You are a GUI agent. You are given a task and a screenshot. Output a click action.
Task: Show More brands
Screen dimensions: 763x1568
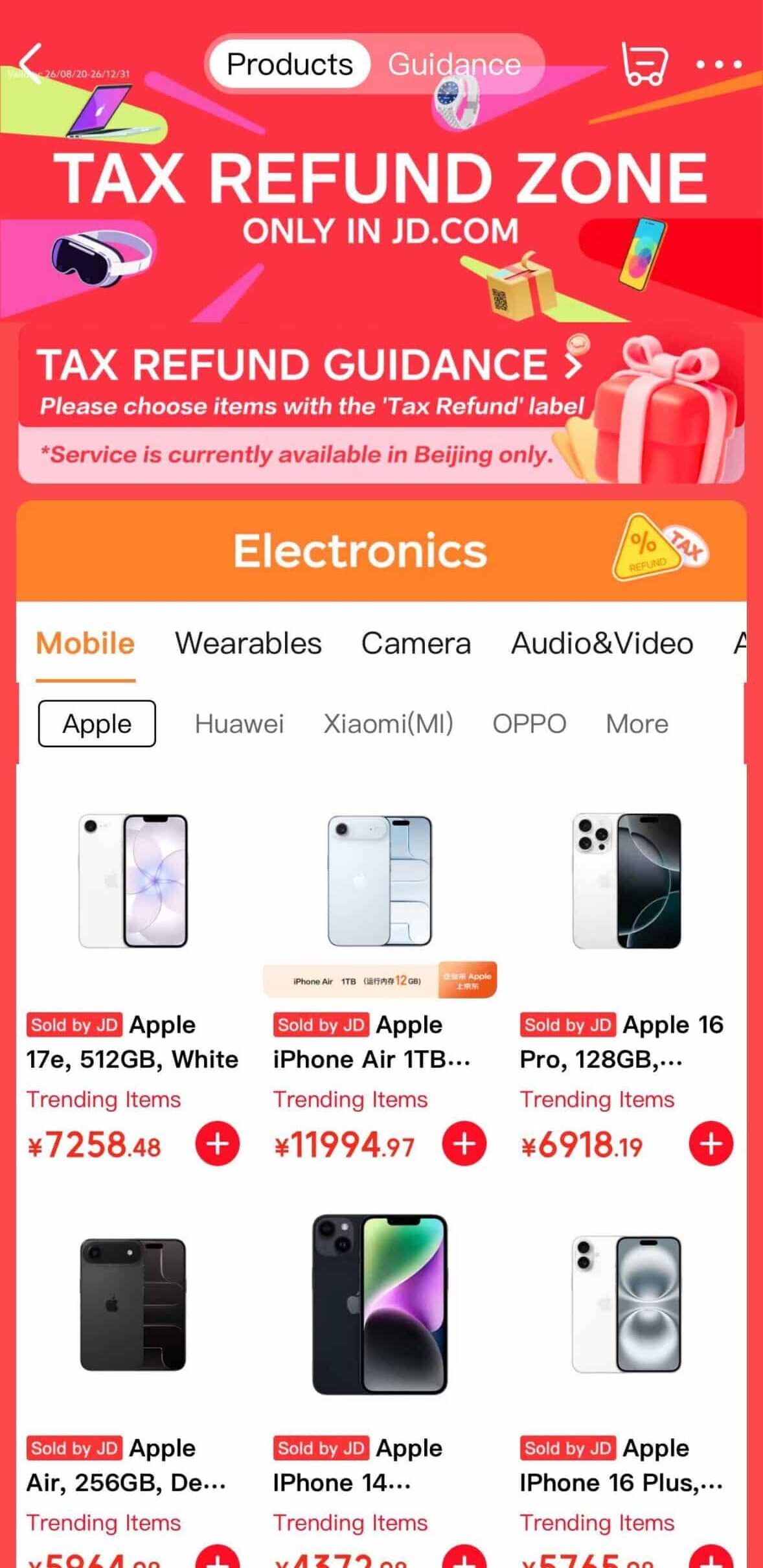[637, 724]
